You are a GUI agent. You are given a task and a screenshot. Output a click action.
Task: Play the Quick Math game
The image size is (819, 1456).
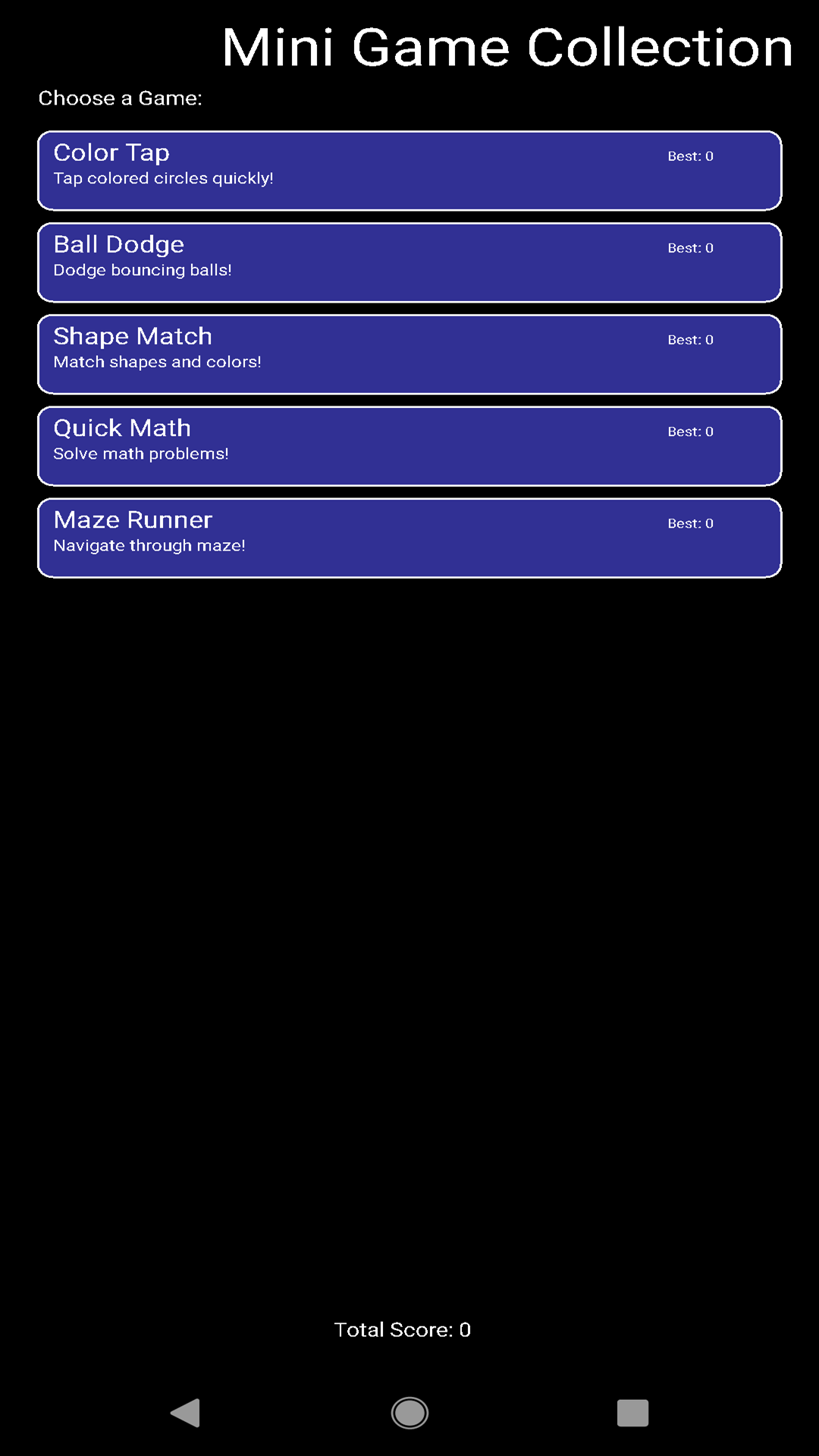(409, 446)
